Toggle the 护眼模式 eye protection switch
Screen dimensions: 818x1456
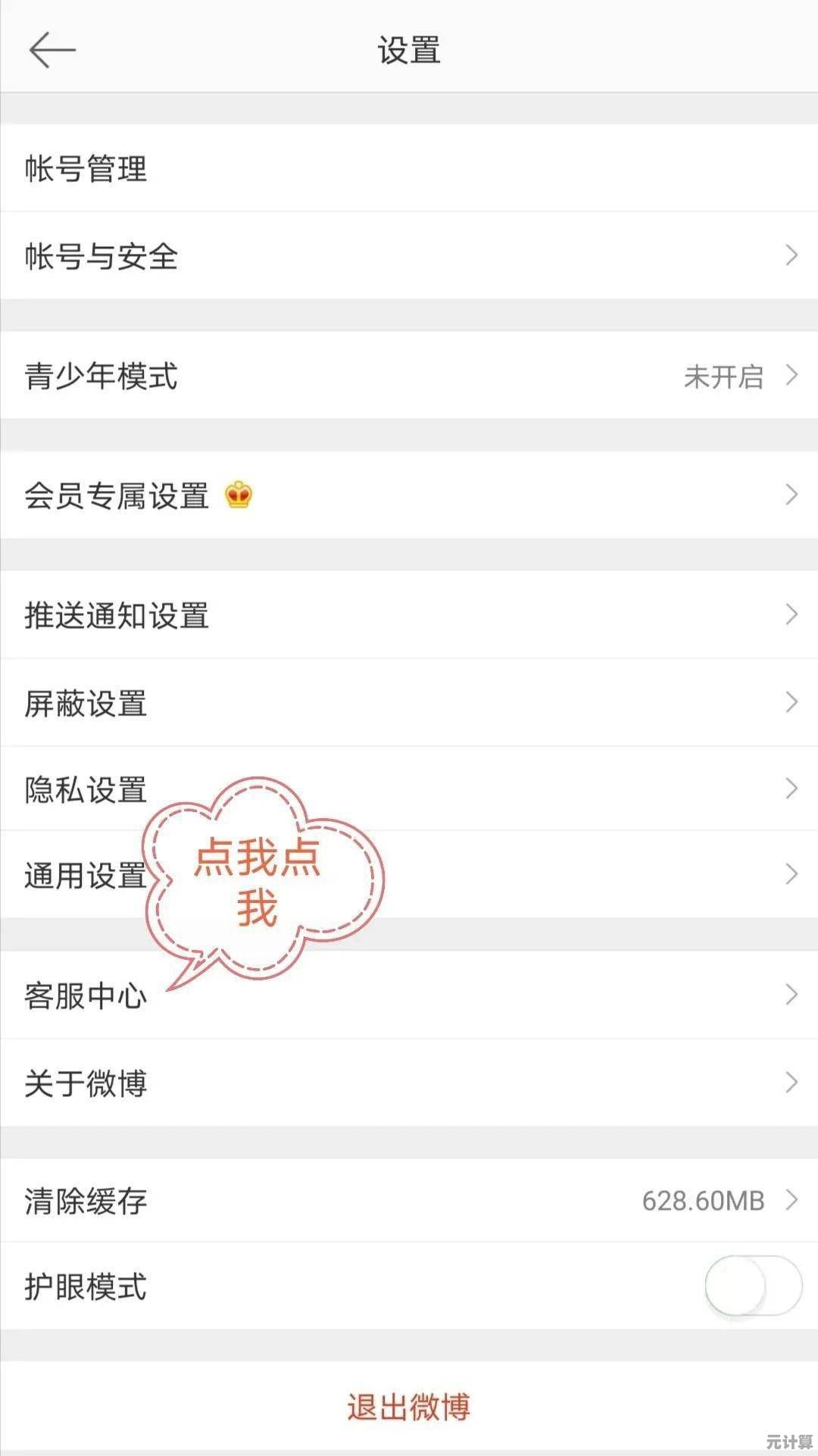click(753, 1286)
